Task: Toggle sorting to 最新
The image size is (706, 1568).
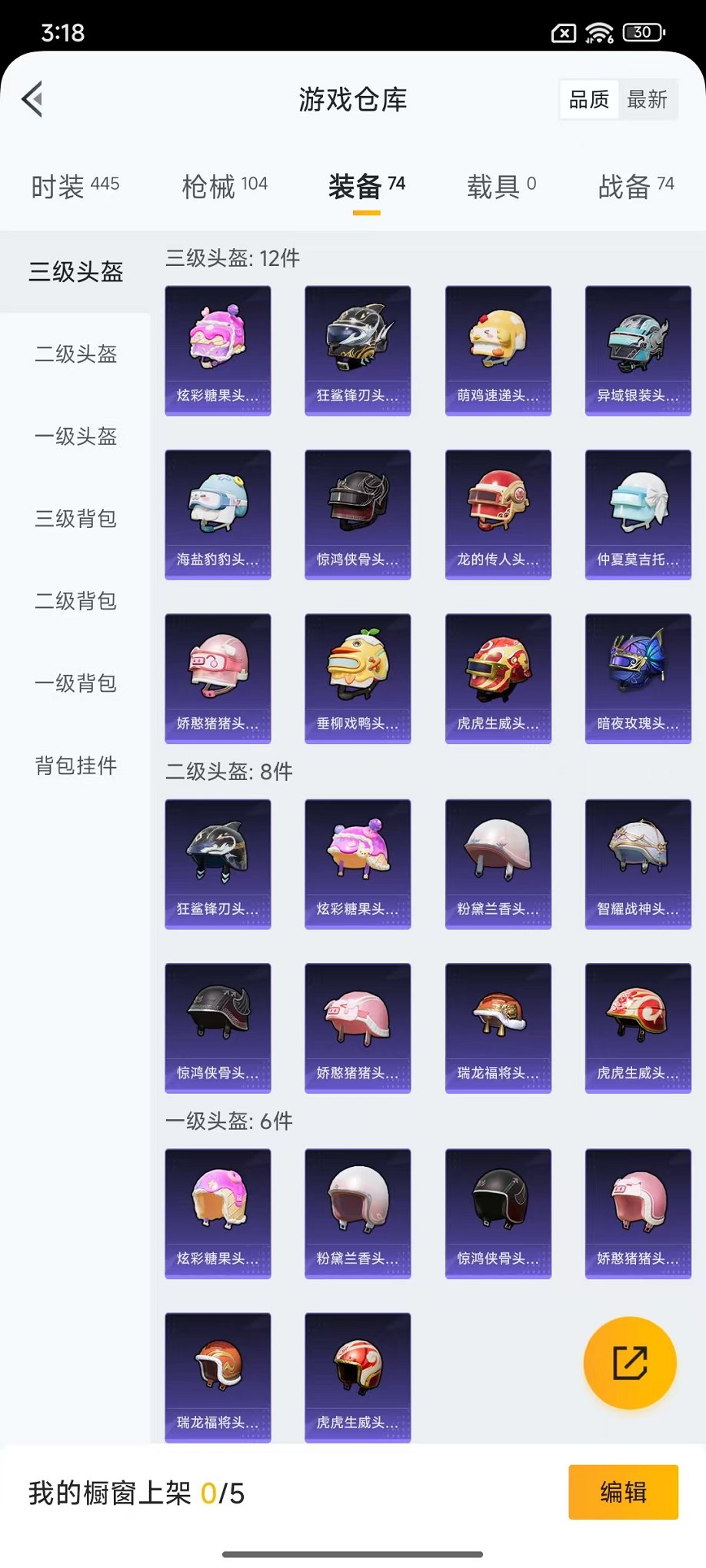Action: 648,98
